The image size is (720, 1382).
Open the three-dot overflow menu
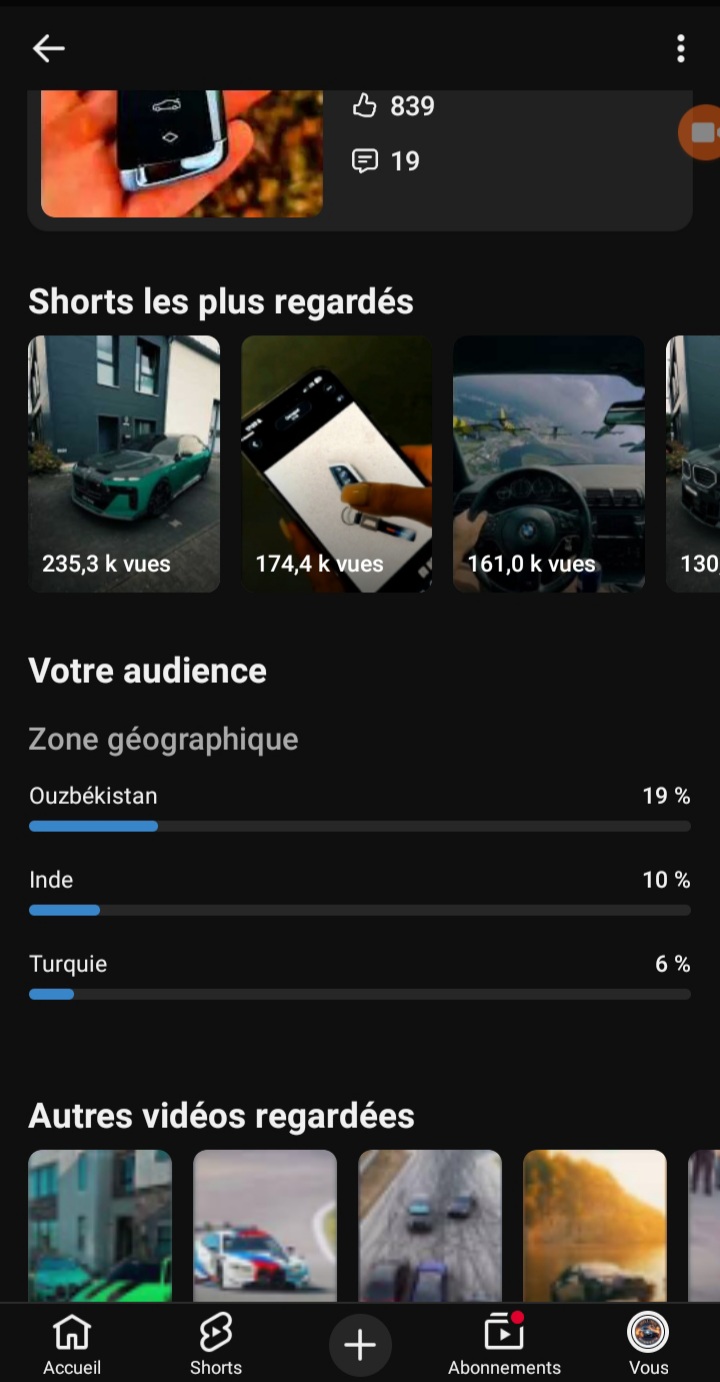pos(680,48)
